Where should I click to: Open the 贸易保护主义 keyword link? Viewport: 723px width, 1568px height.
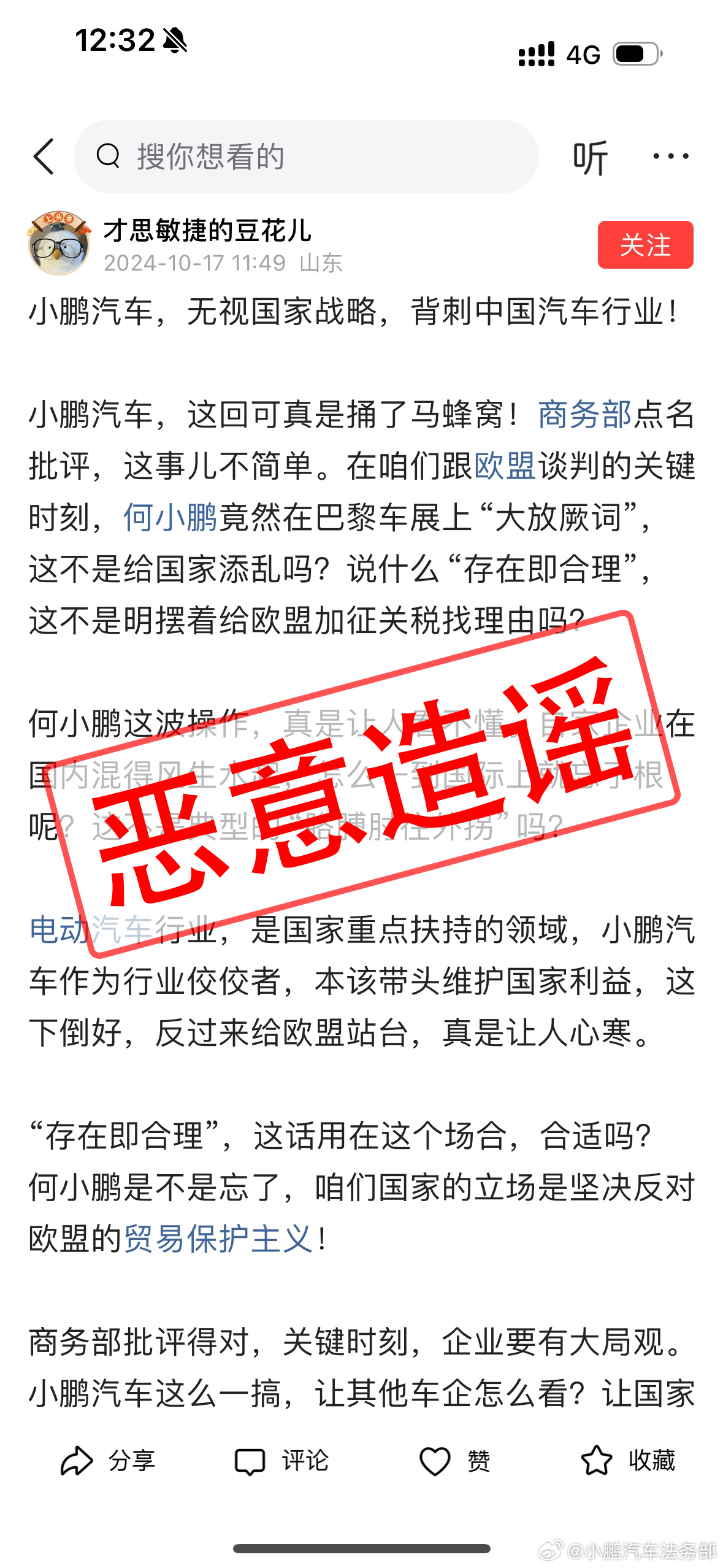pyautogui.click(x=219, y=1238)
